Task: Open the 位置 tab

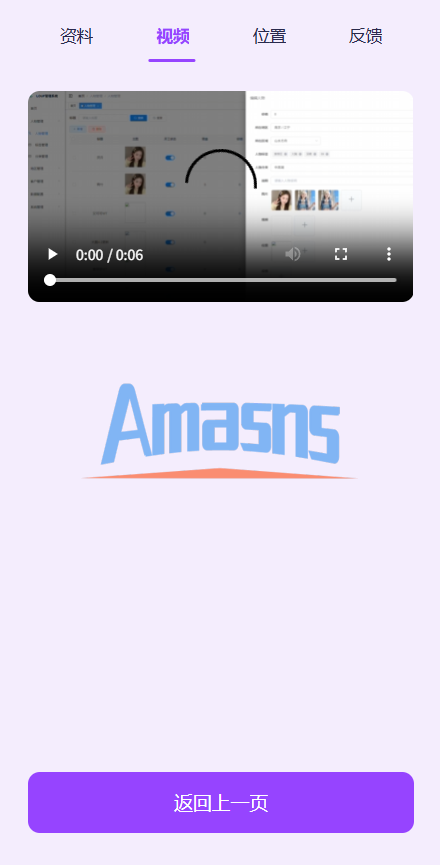Action: (269, 36)
